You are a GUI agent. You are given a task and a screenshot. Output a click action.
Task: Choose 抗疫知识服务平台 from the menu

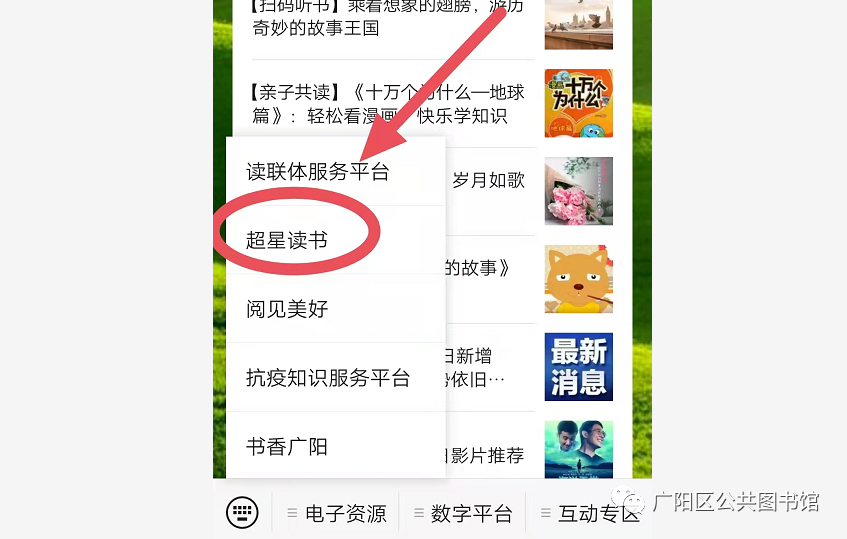click(x=328, y=378)
